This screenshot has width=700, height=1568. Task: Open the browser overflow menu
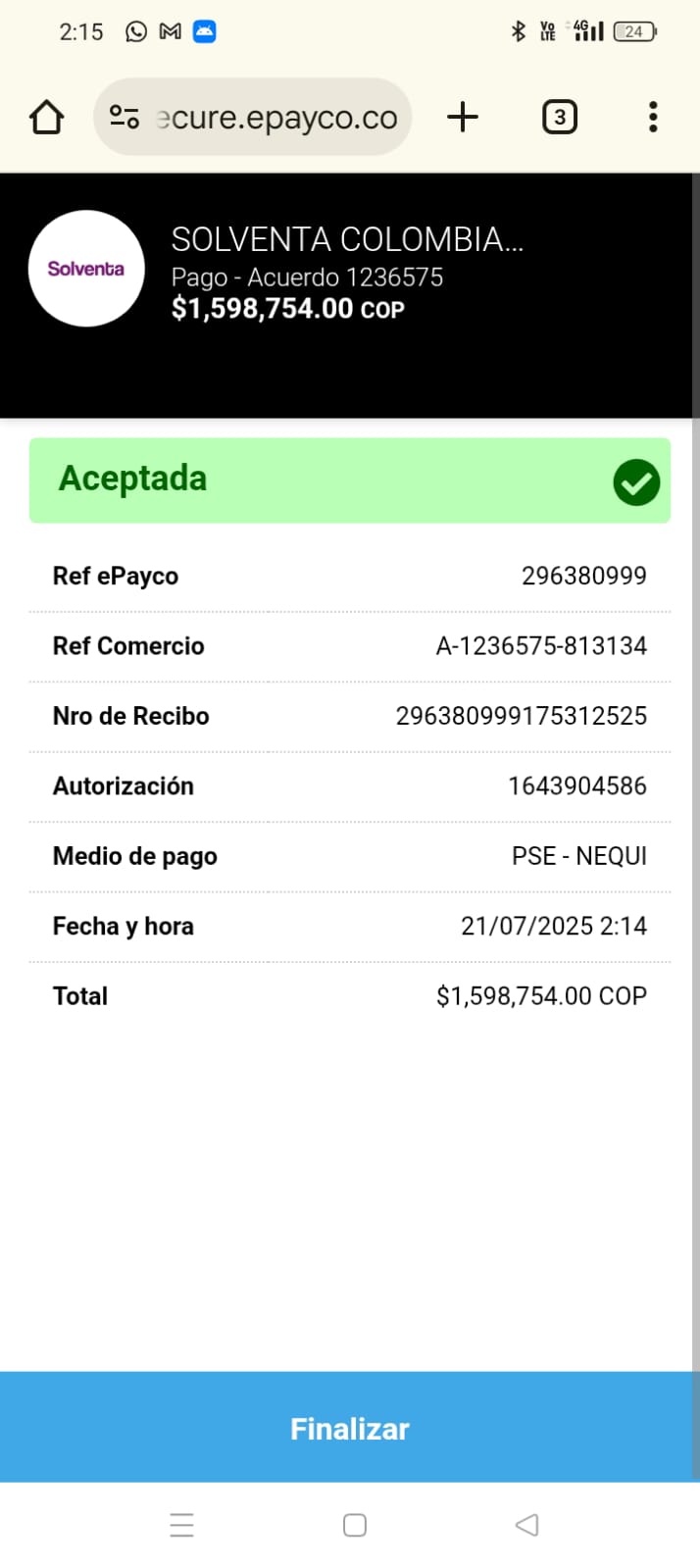click(653, 118)
